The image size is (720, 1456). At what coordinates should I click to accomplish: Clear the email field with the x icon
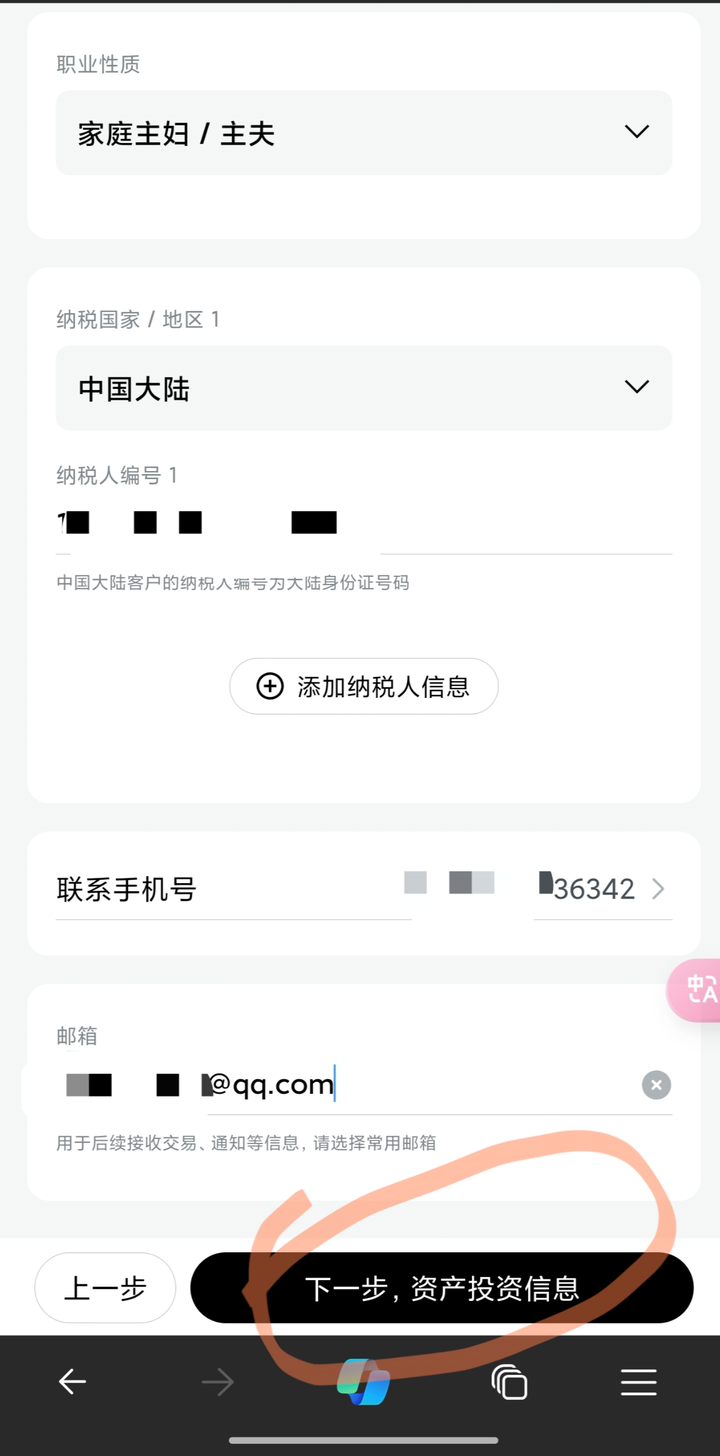656,1085
